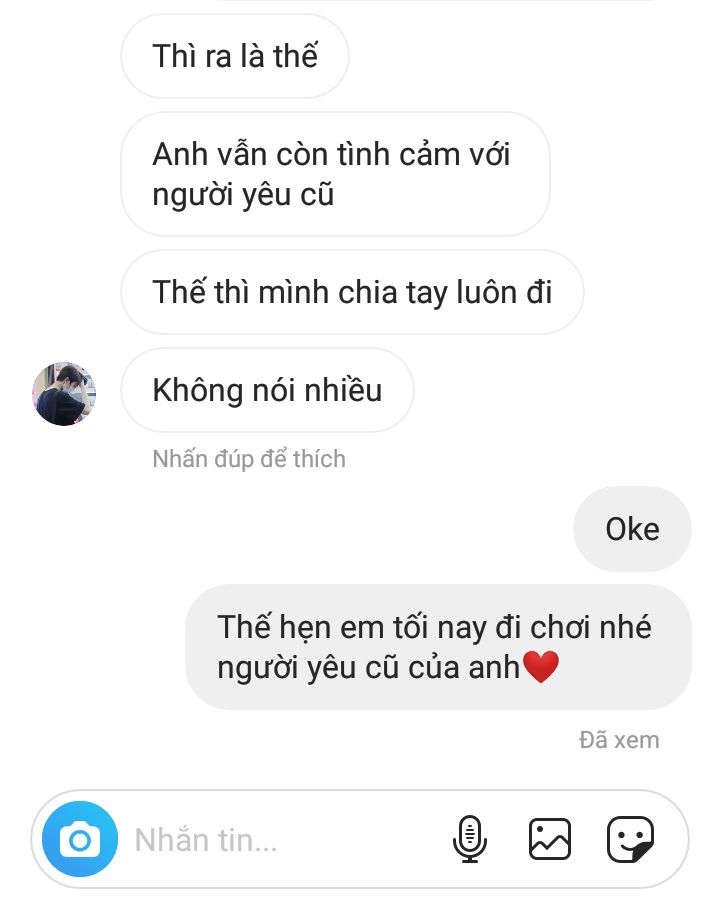Open the sender's profile picture
The width and height of the screenshot is (720, 904).
click(x=64, y=394)
